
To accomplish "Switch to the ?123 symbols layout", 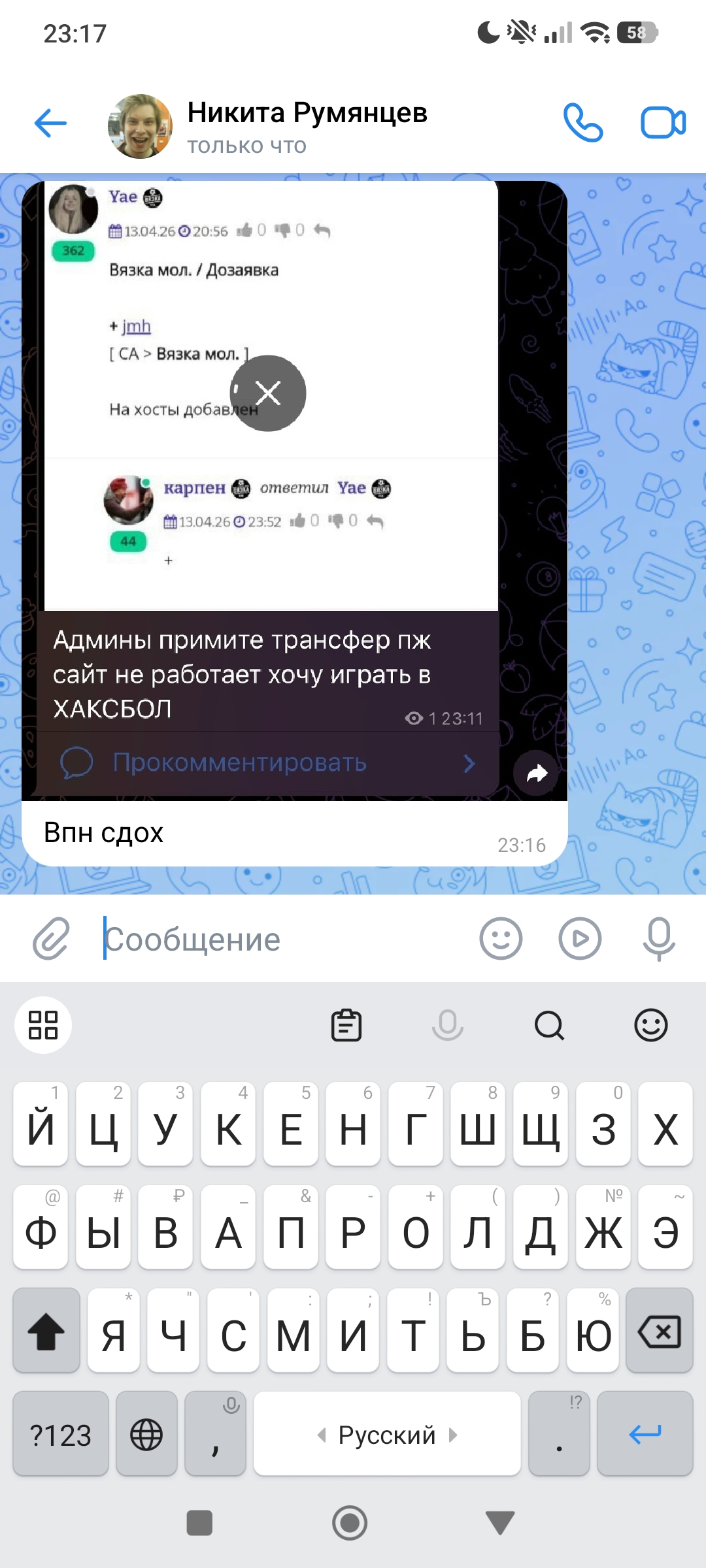I will tap(61, 1435).
